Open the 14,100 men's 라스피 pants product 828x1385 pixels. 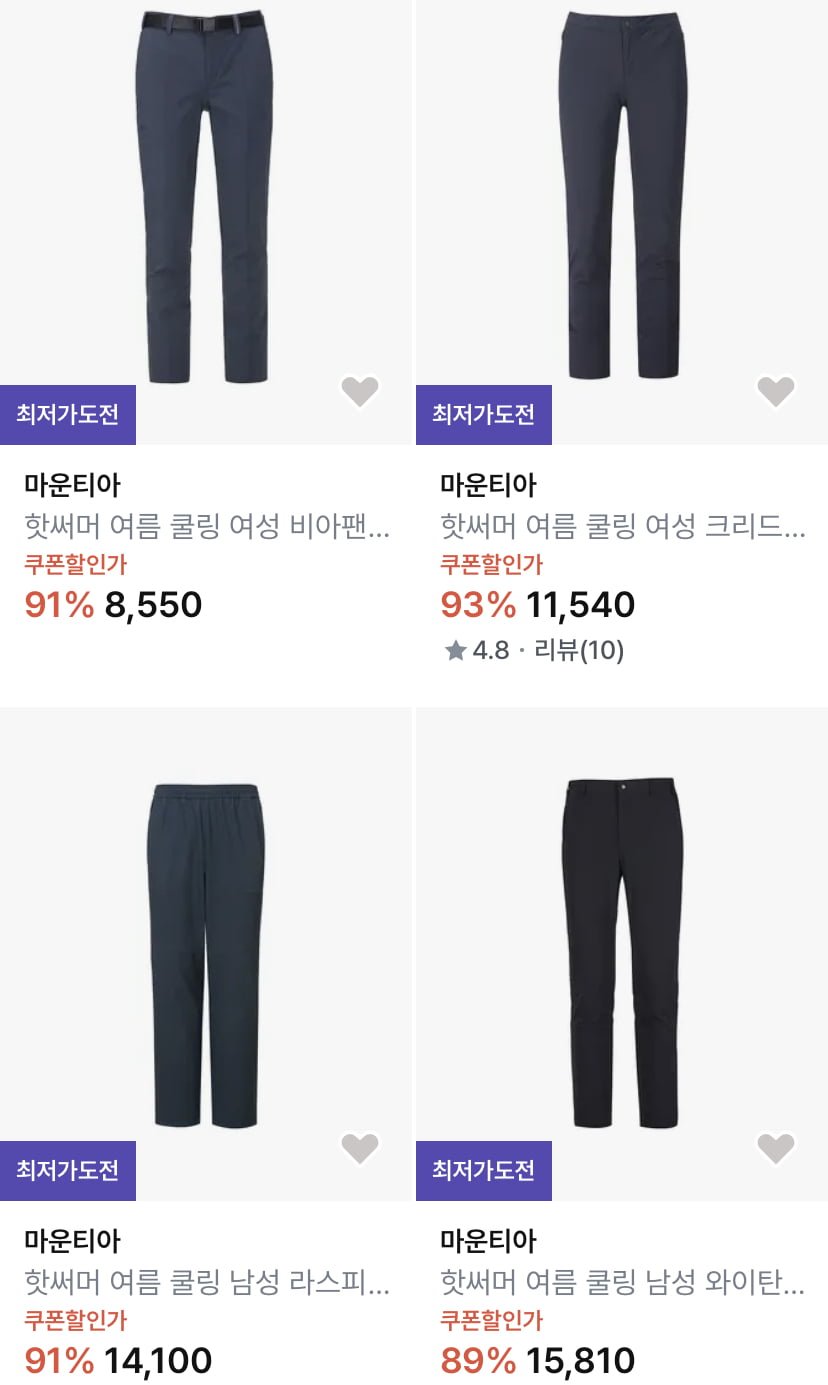[x=204, y=955]
